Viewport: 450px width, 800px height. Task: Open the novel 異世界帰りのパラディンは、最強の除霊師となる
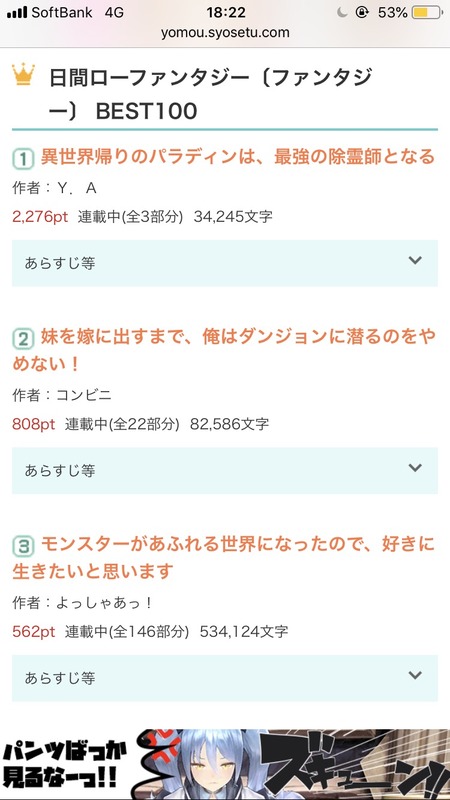pyautogui.click(x=237, y=156)
